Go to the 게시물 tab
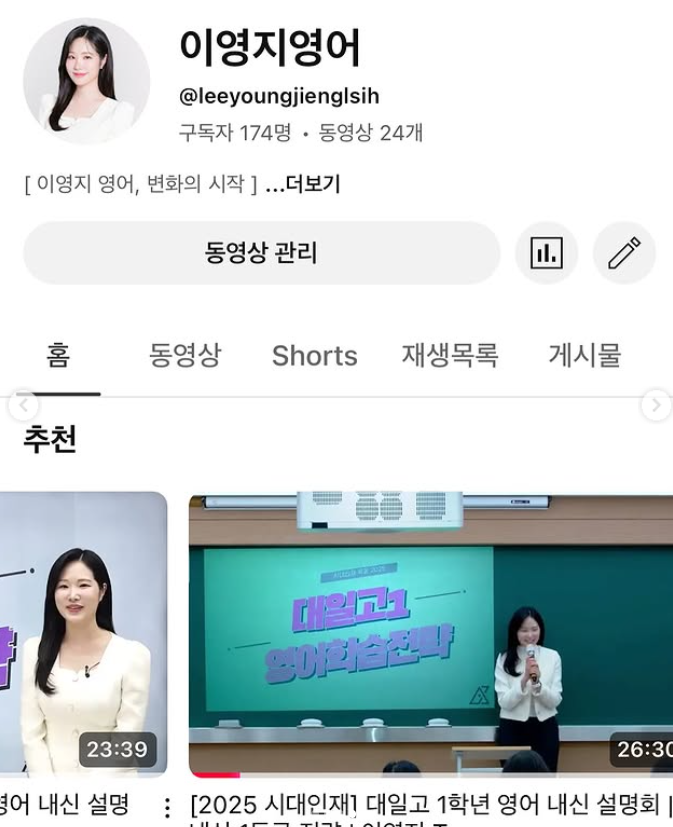673x827 pixels. (585, 355)
